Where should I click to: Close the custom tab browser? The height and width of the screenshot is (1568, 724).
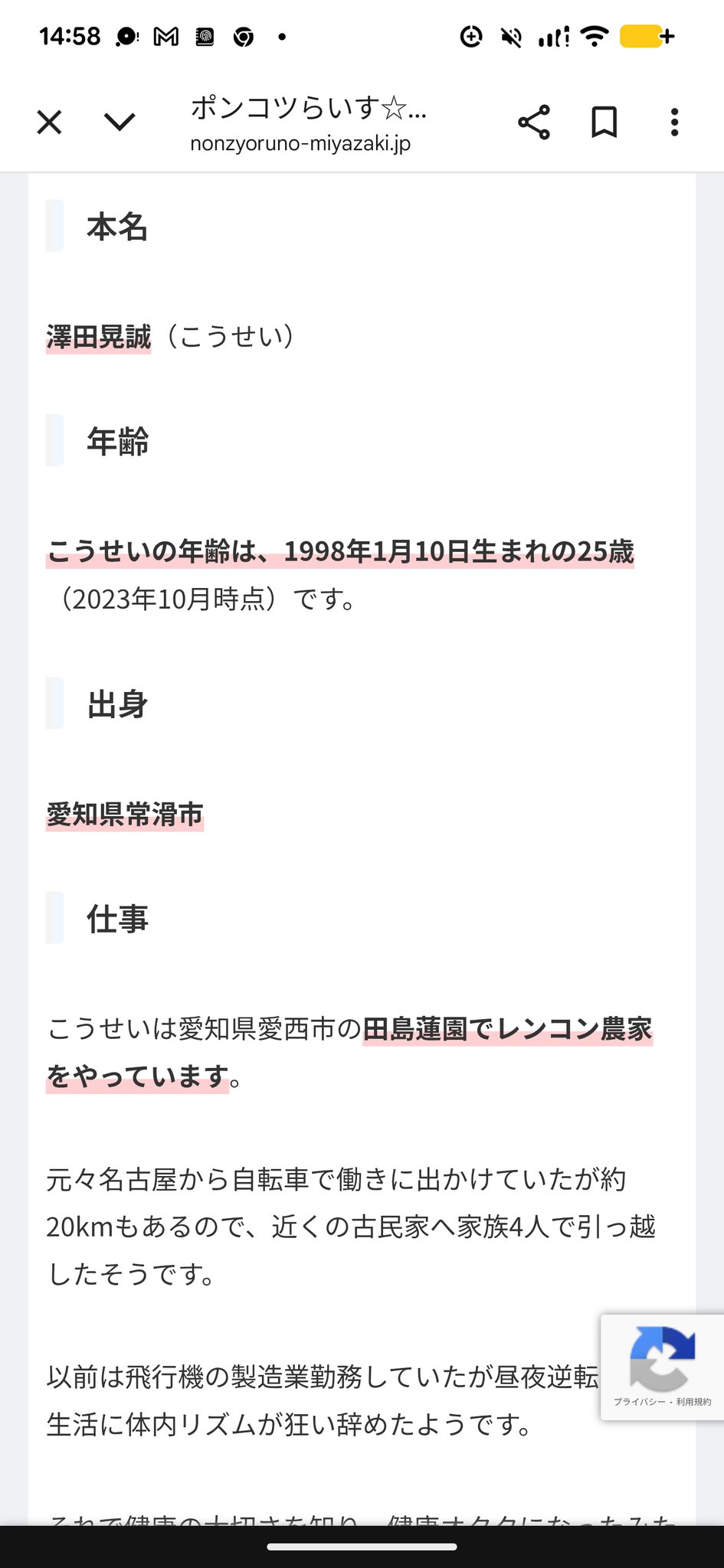click(x=50, y=122)
